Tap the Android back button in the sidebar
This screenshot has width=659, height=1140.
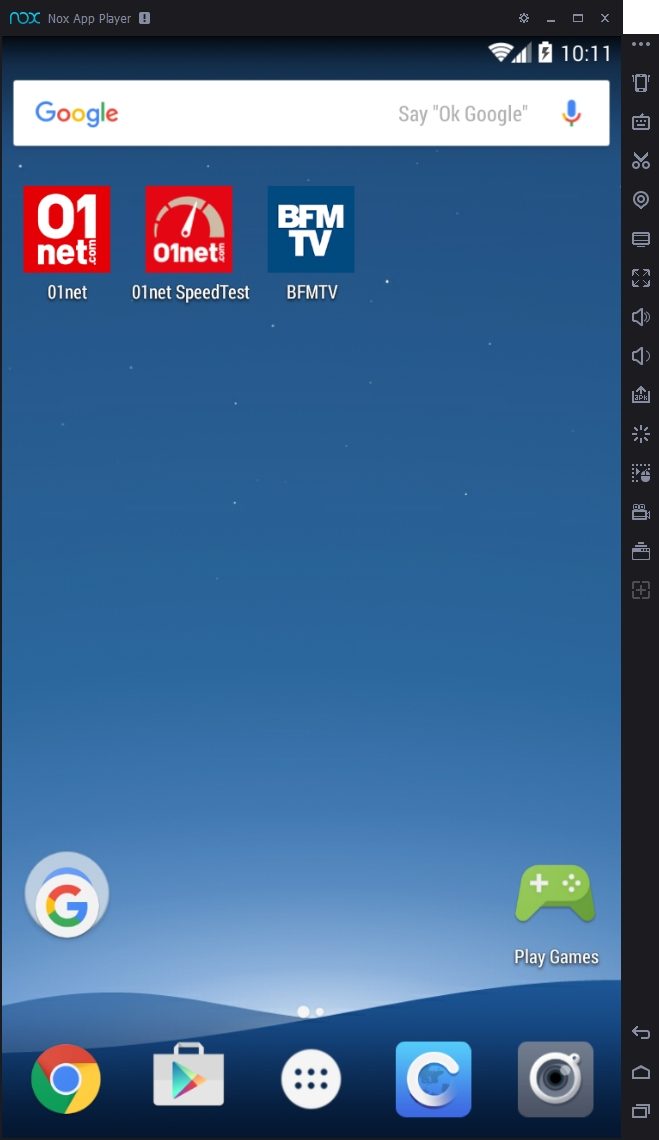click(641, 1033)
